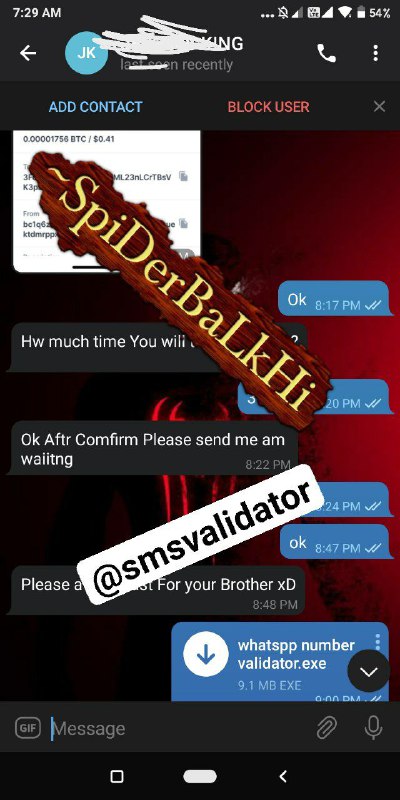Go home using the navigation pill
Viewport: 400px width, 800px height.
[x=200, y=777]
